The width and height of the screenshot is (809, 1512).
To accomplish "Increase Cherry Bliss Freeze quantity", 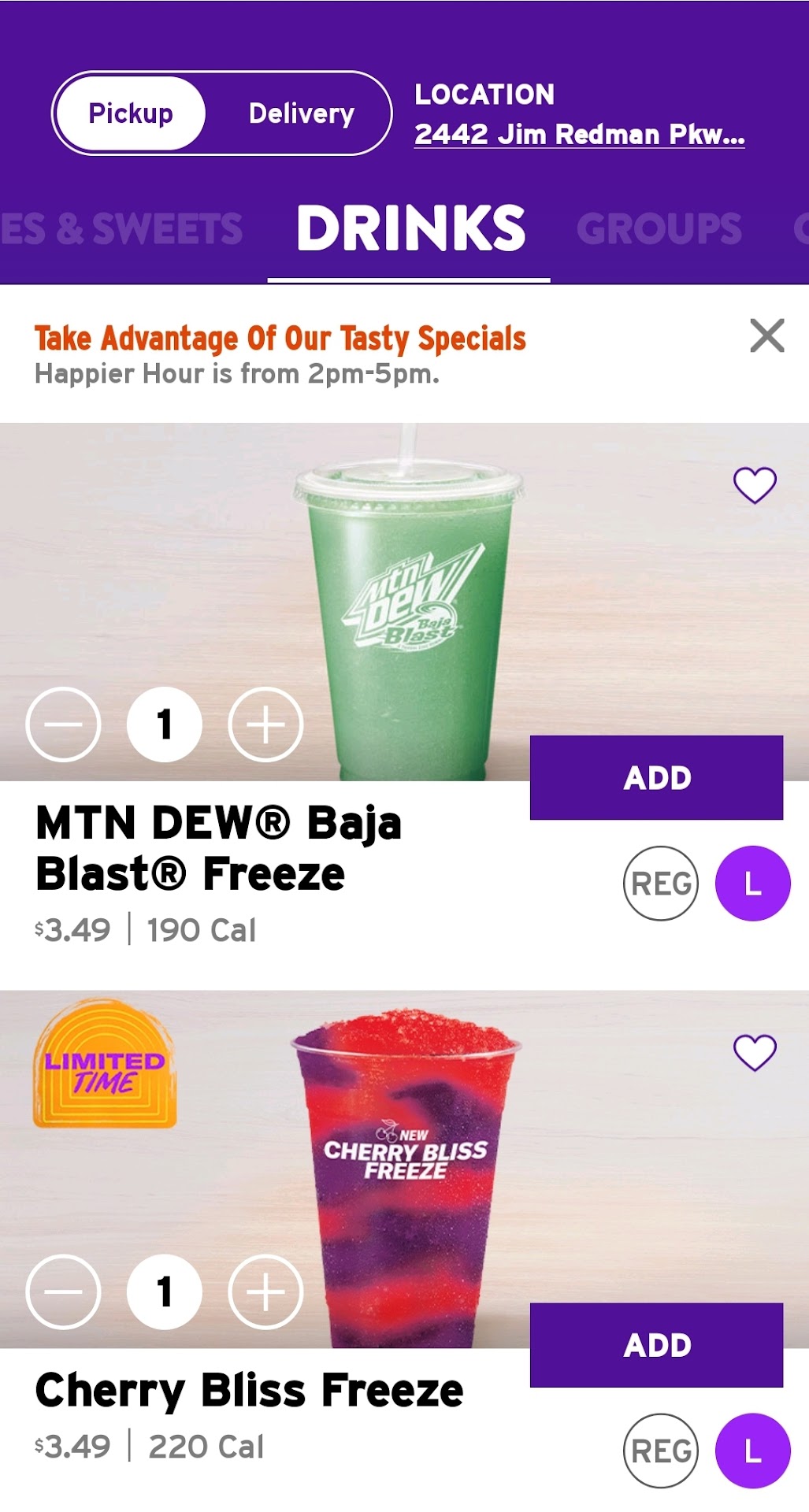I will click(265, 1292).
